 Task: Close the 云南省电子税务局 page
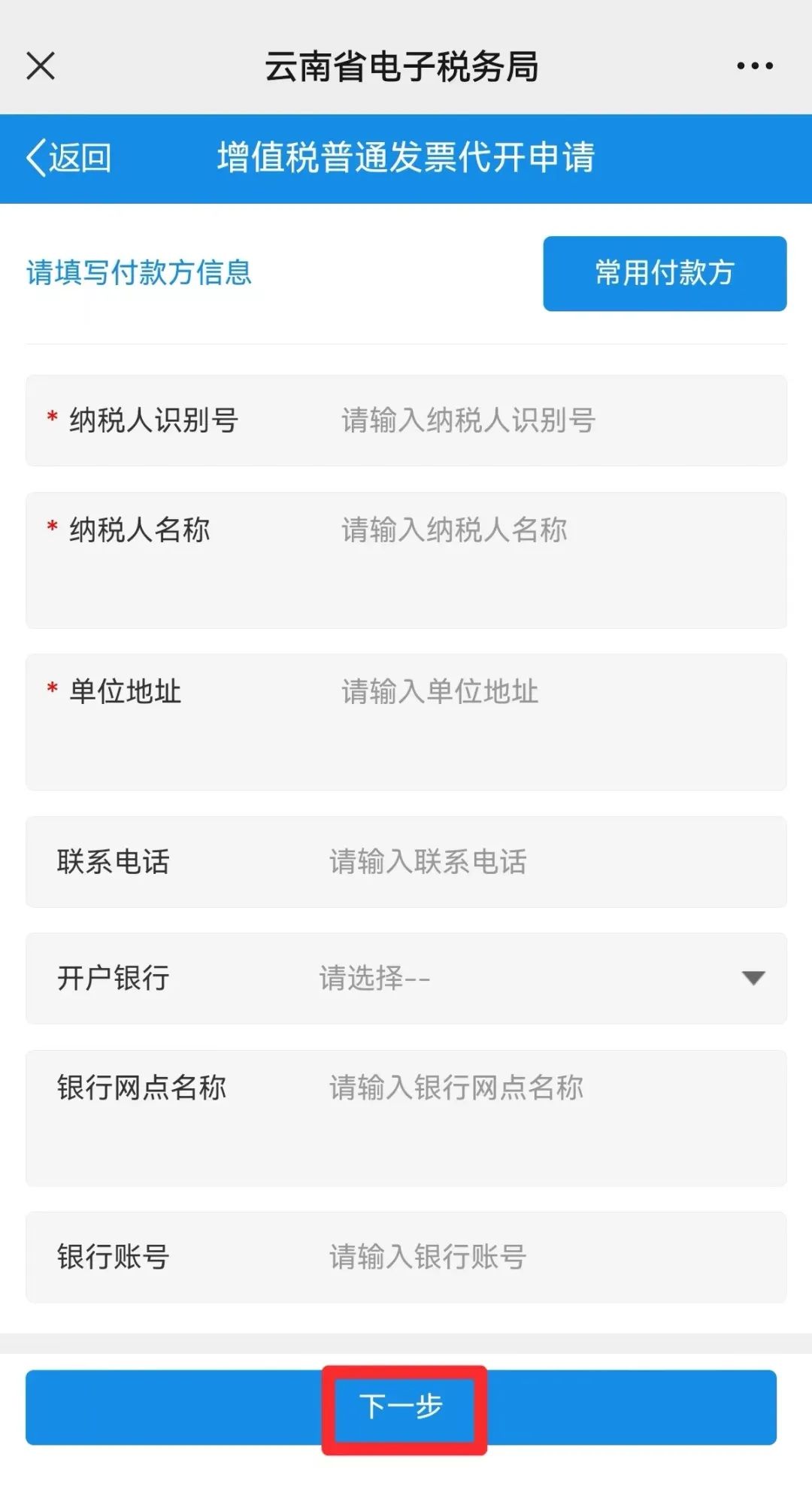[41, 66]
